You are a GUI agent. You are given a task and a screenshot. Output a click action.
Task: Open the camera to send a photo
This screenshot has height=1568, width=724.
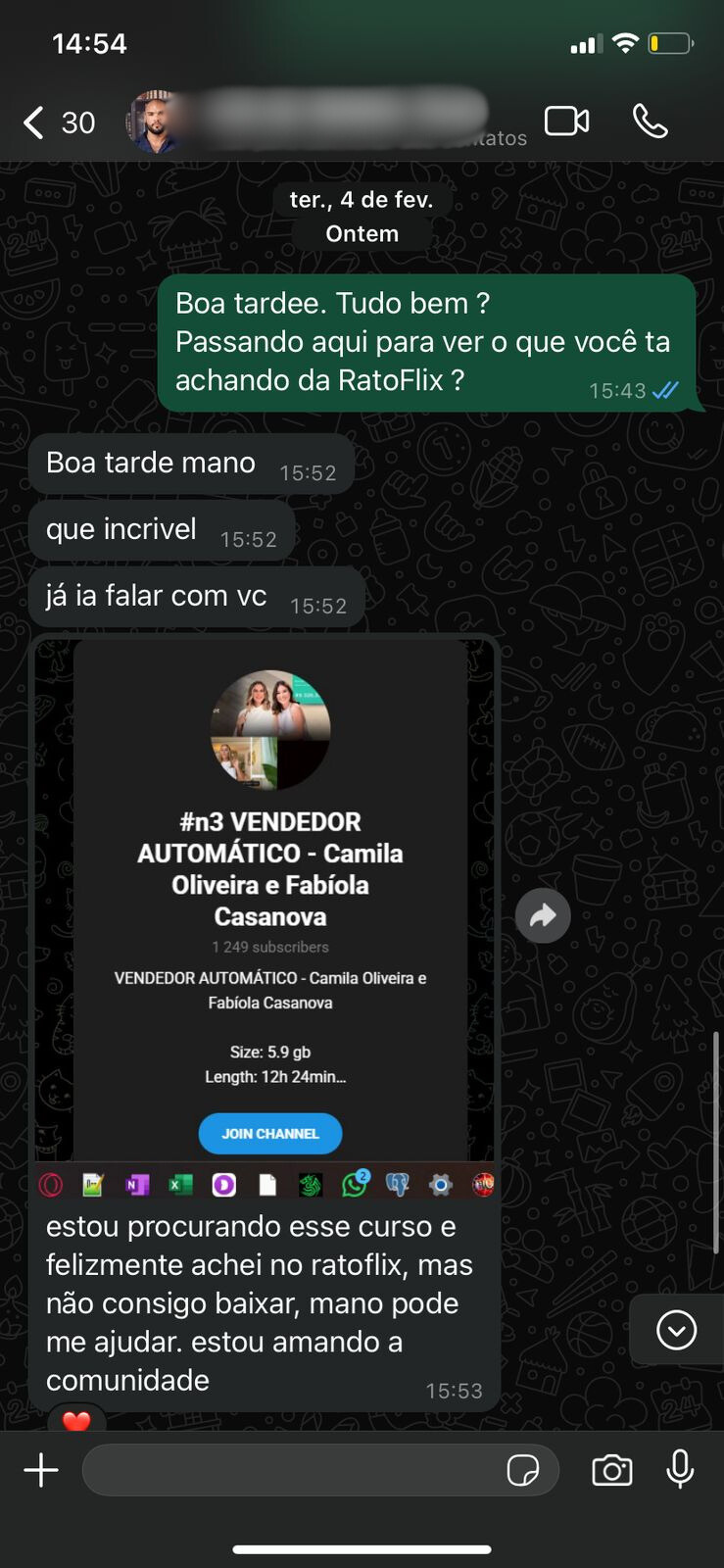coord(612,1470)
